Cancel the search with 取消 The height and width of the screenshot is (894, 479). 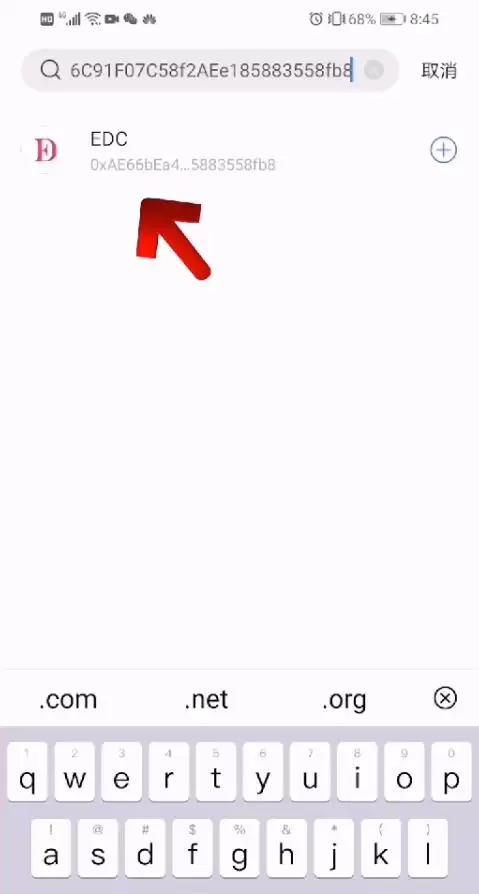pyautogui.click(x=439, y=70)
